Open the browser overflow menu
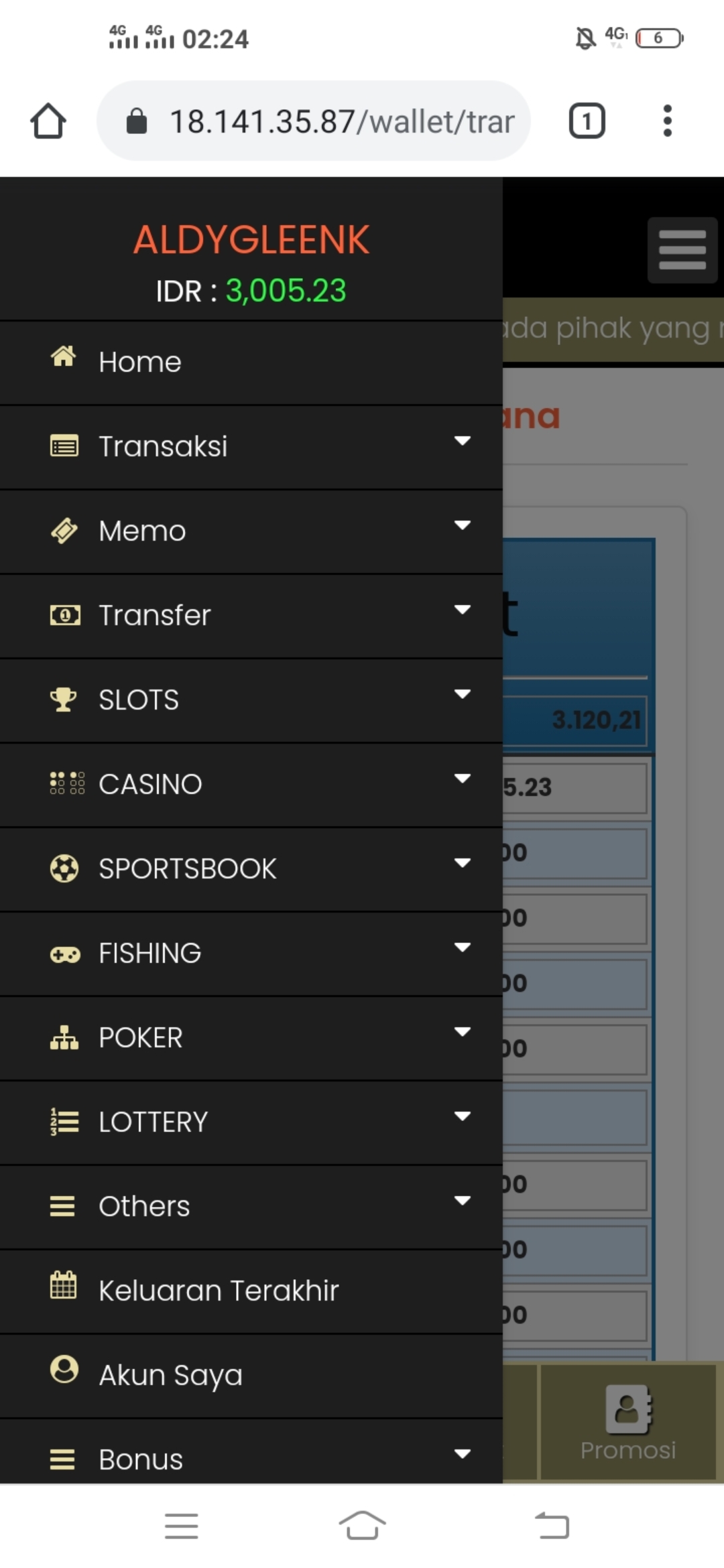This screenshot has width=724, height=1568. click(667, 121)
